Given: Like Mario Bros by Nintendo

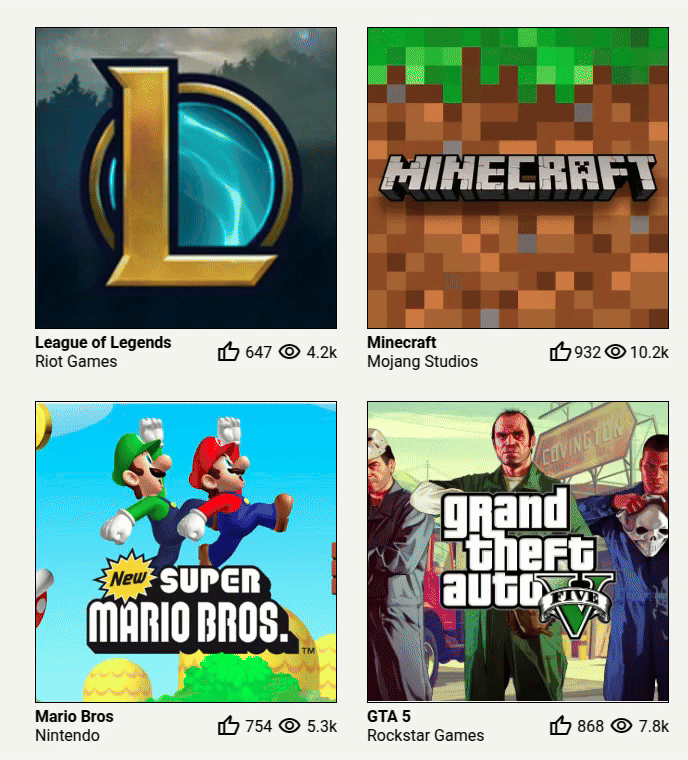Looking at the screenshot, I should 229,726.
